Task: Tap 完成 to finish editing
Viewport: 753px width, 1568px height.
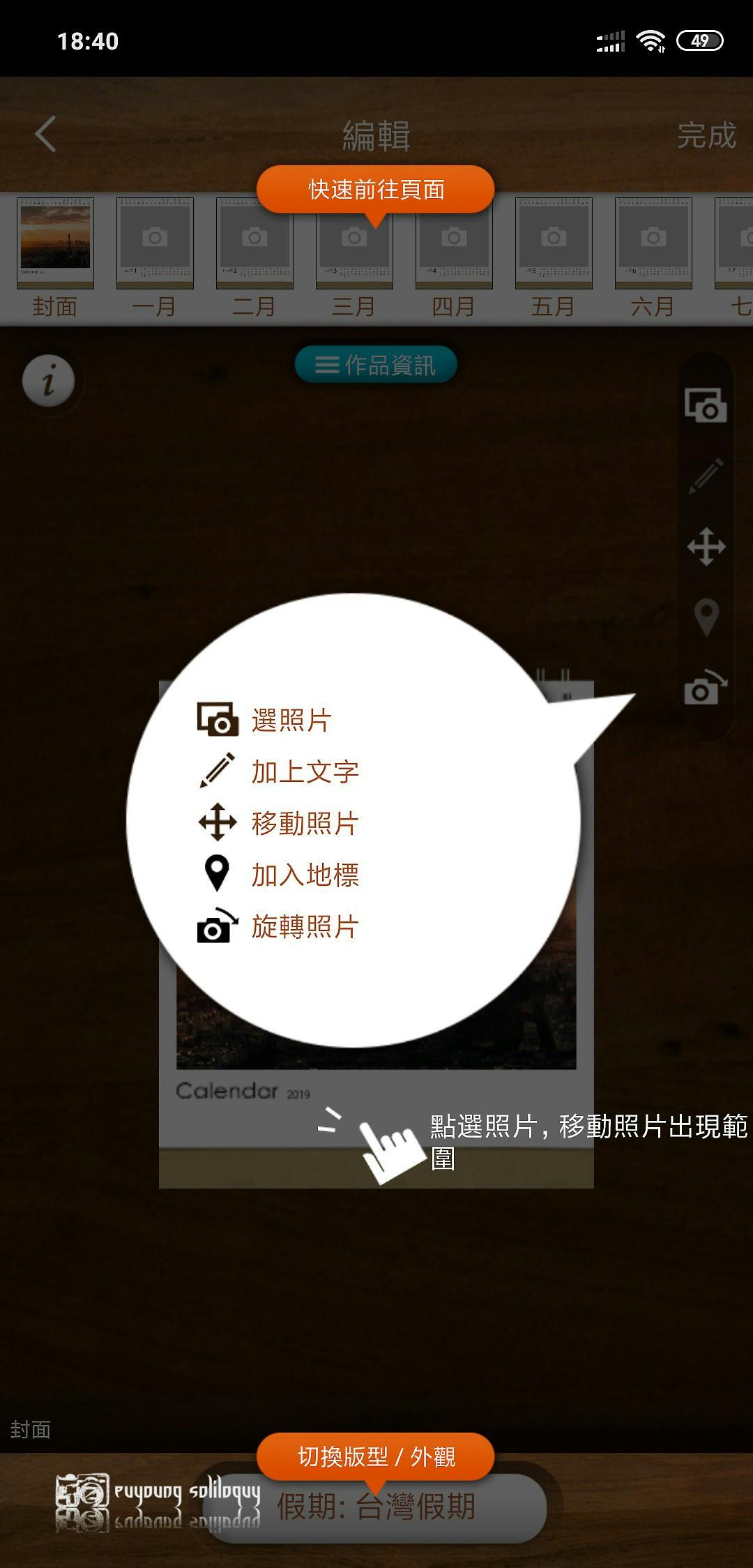Action: pos(706,135)
